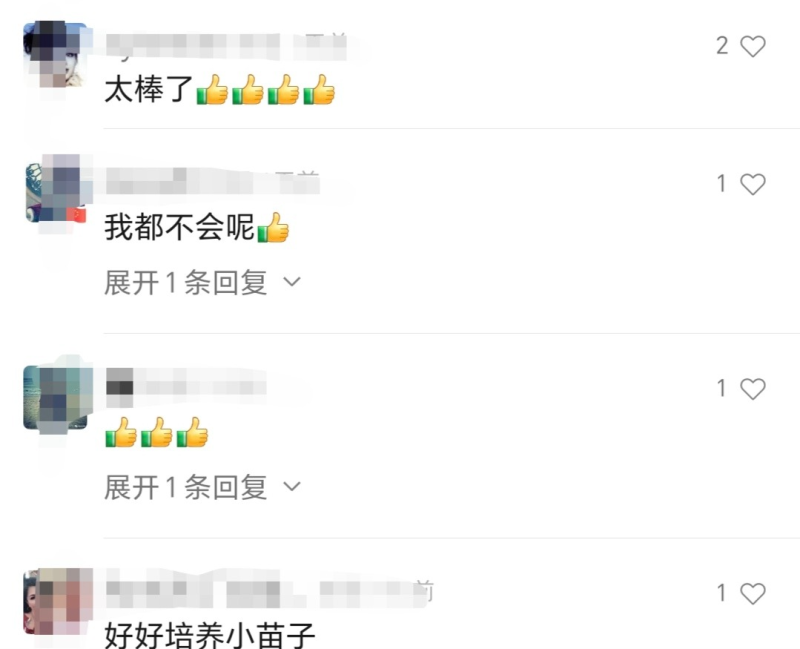Like the comment with three thumbs-up emojis
Viewport: 800px width, 649px height.
[752, 389]
